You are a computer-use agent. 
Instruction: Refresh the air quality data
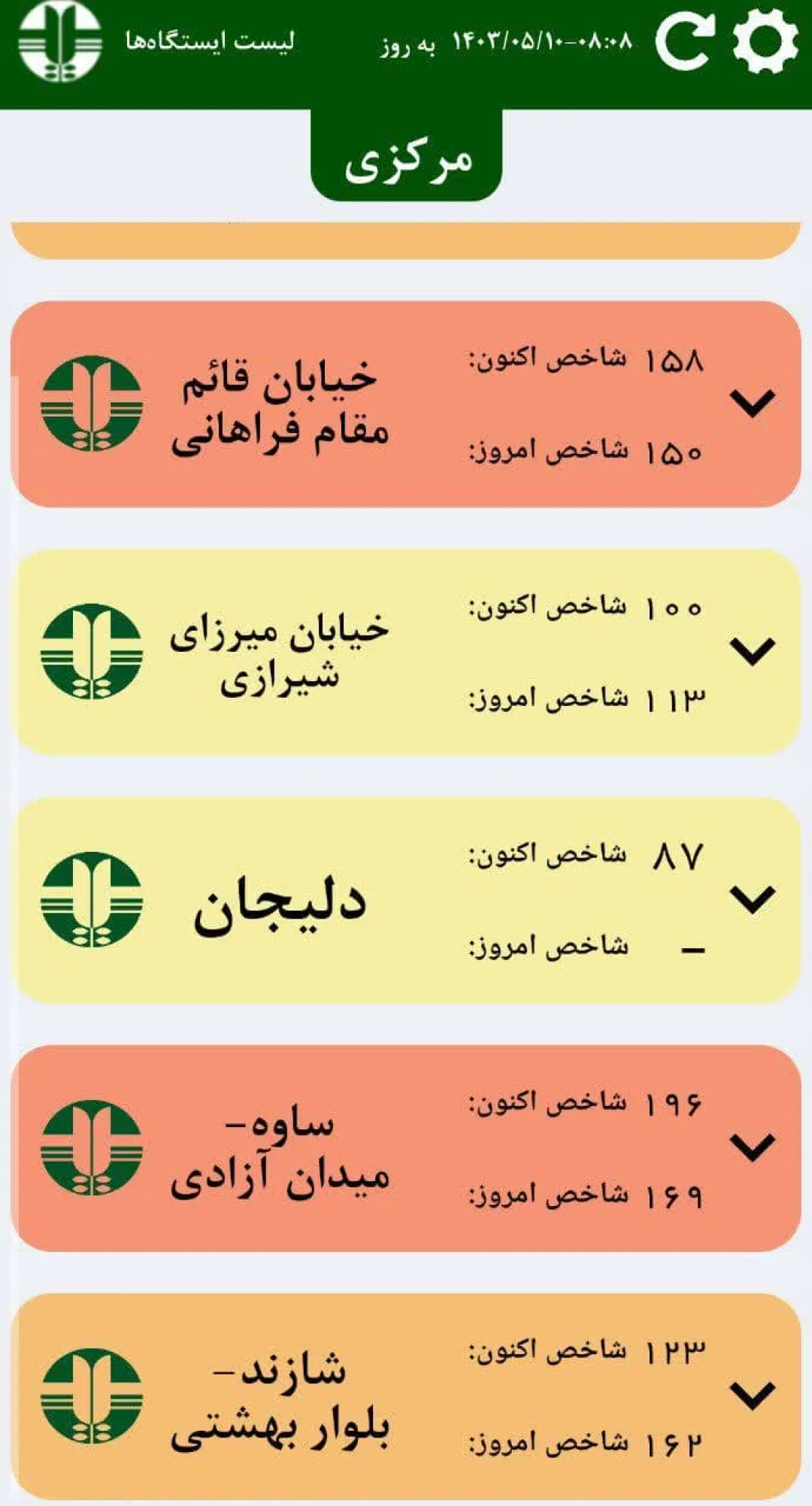684,42
